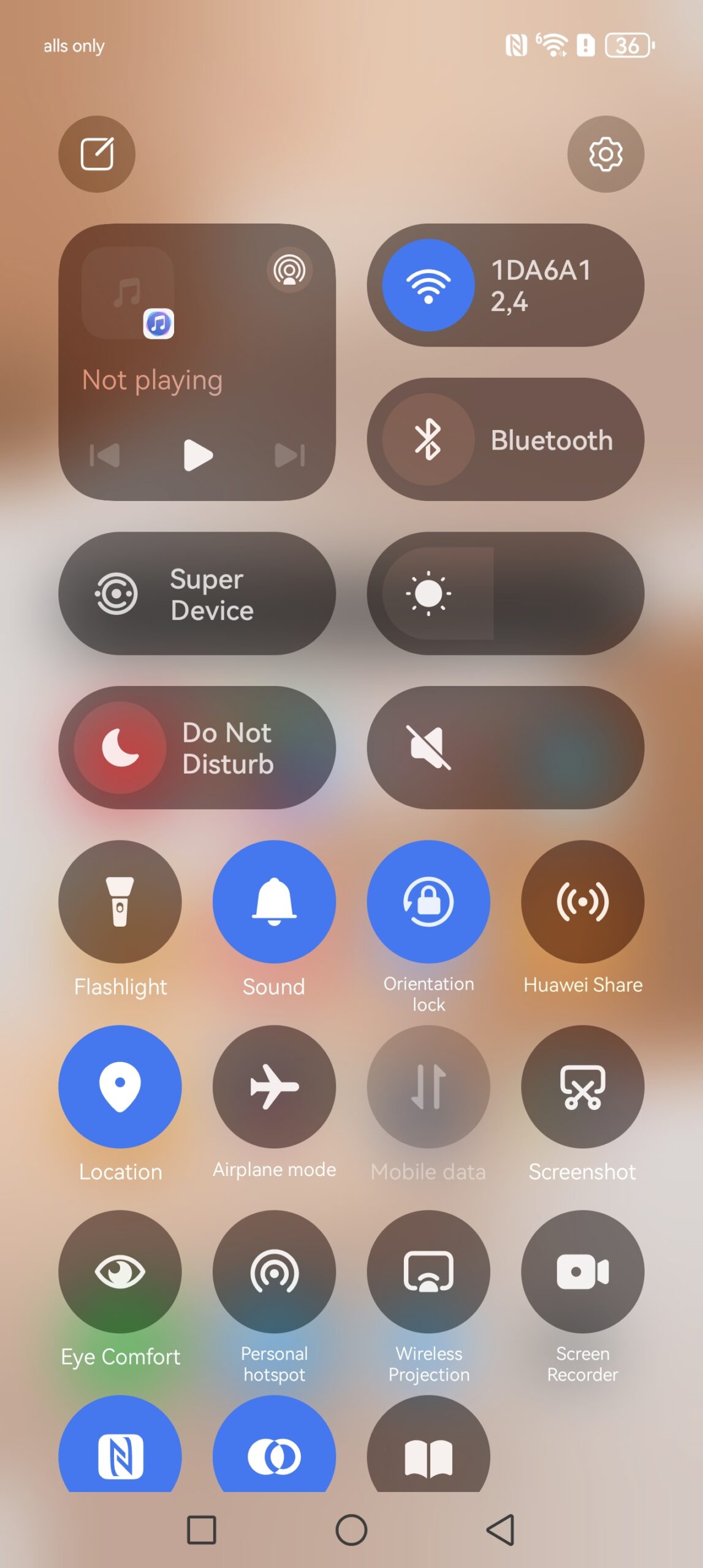Screen dimensions: 703x1568
Task: Turn off Location
Action: 120,1087
